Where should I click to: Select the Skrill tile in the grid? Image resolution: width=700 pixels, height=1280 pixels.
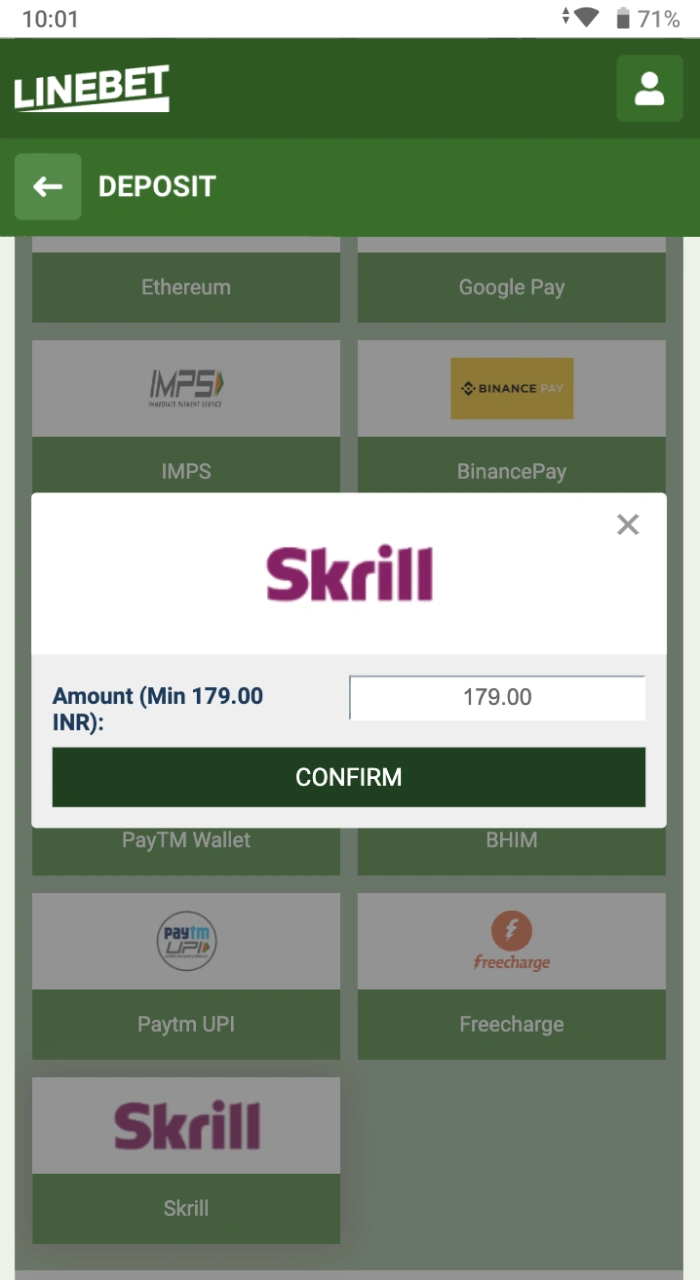click(x=186, y=1158)
